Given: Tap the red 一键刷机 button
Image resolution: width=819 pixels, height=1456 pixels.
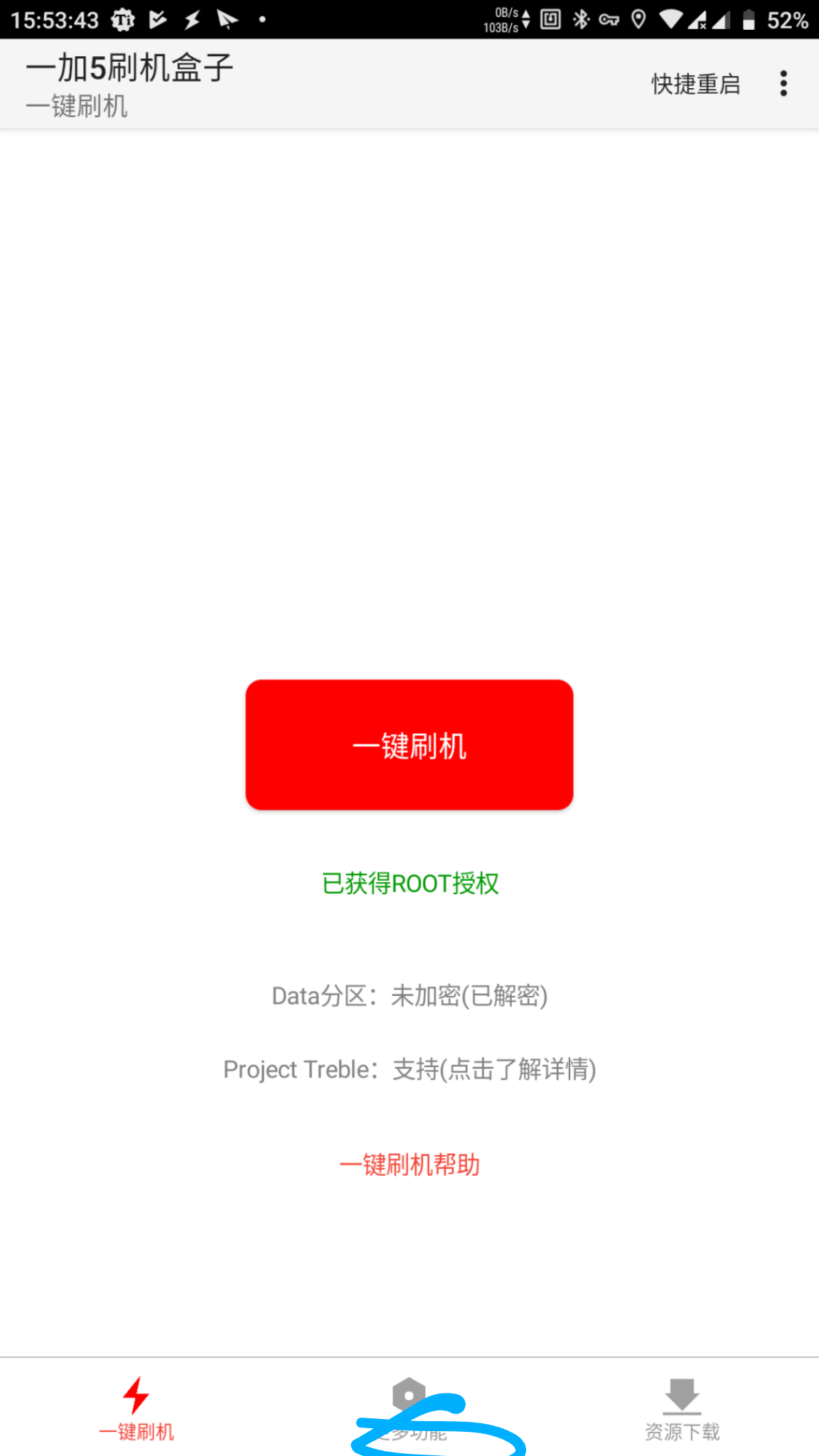Looking at the screenshot, I should point(409,745).
